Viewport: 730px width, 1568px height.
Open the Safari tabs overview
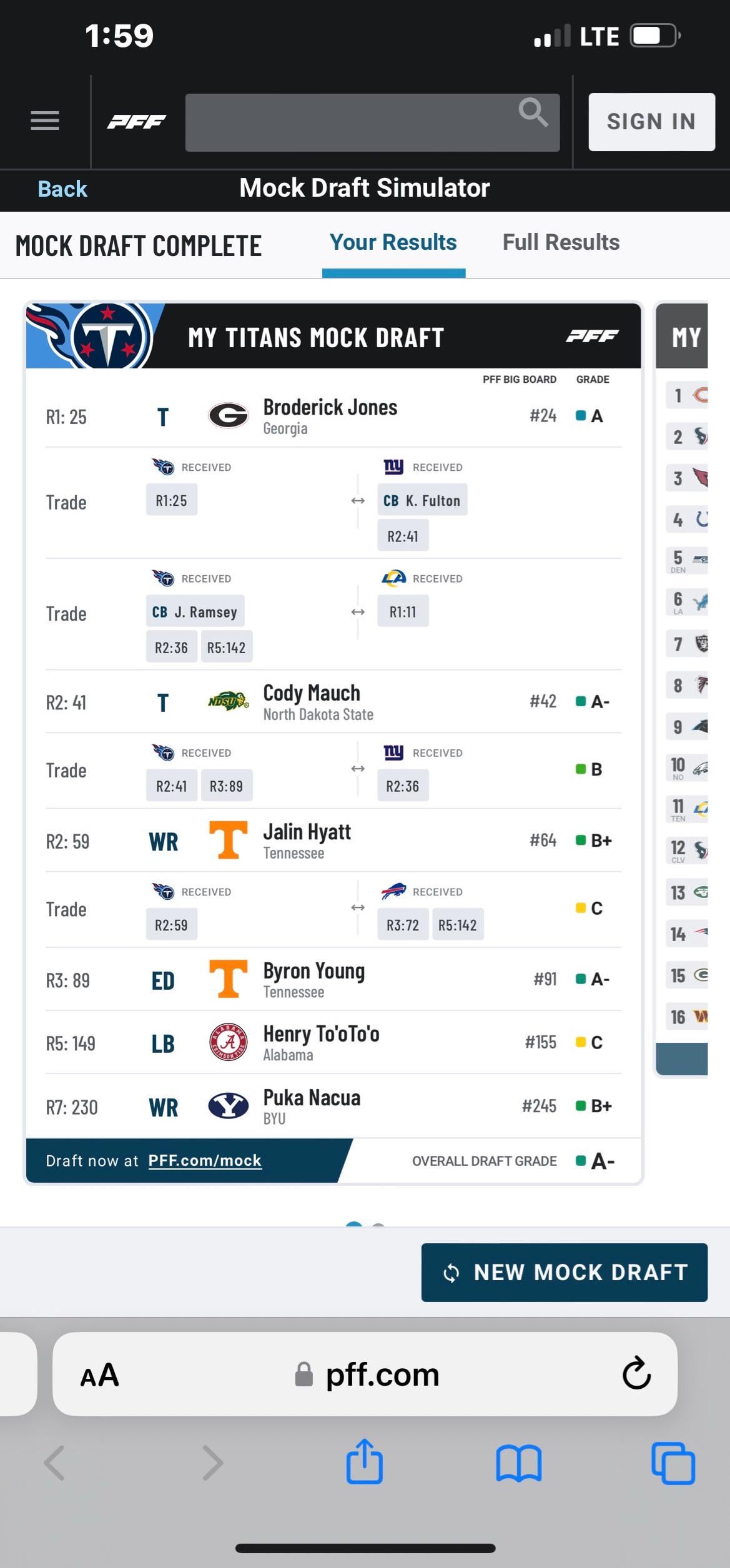(673, 1463)
